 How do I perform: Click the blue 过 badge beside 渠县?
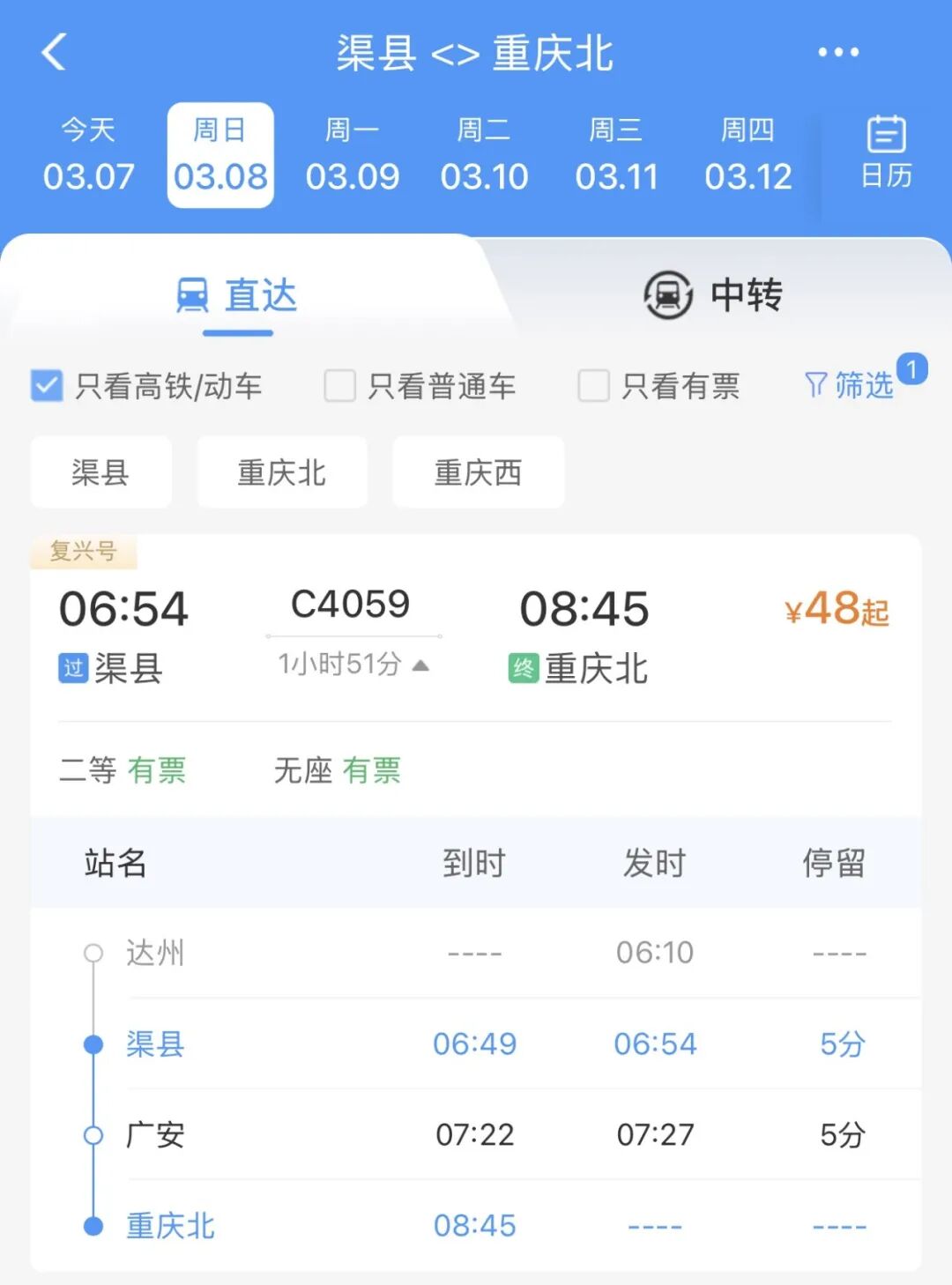(72, 669)
